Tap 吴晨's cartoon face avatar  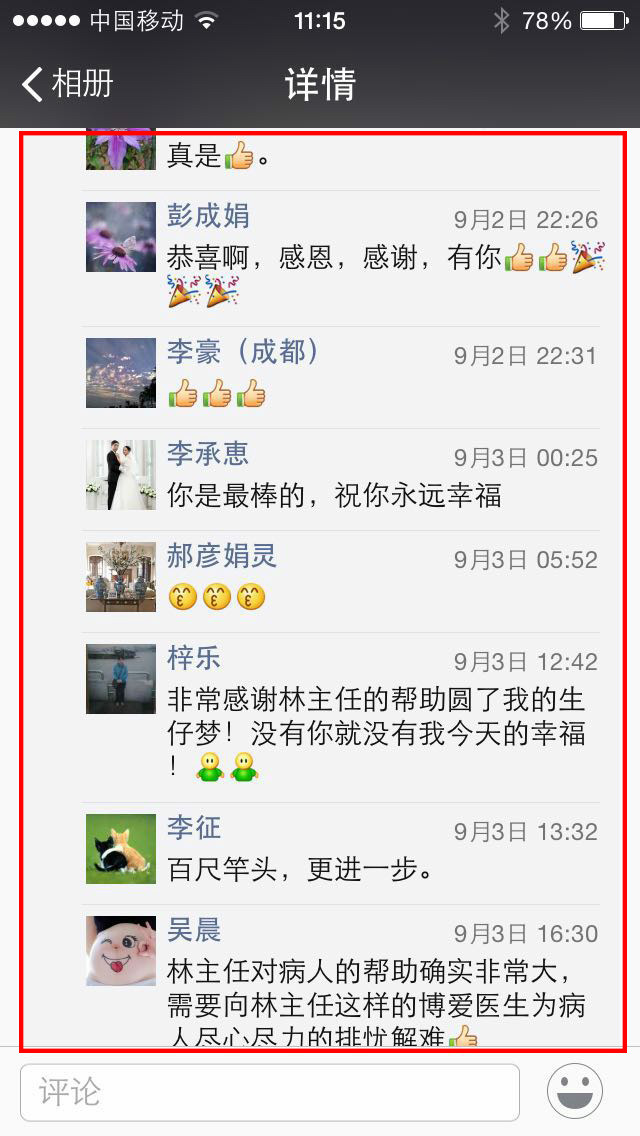click(121, 951)
